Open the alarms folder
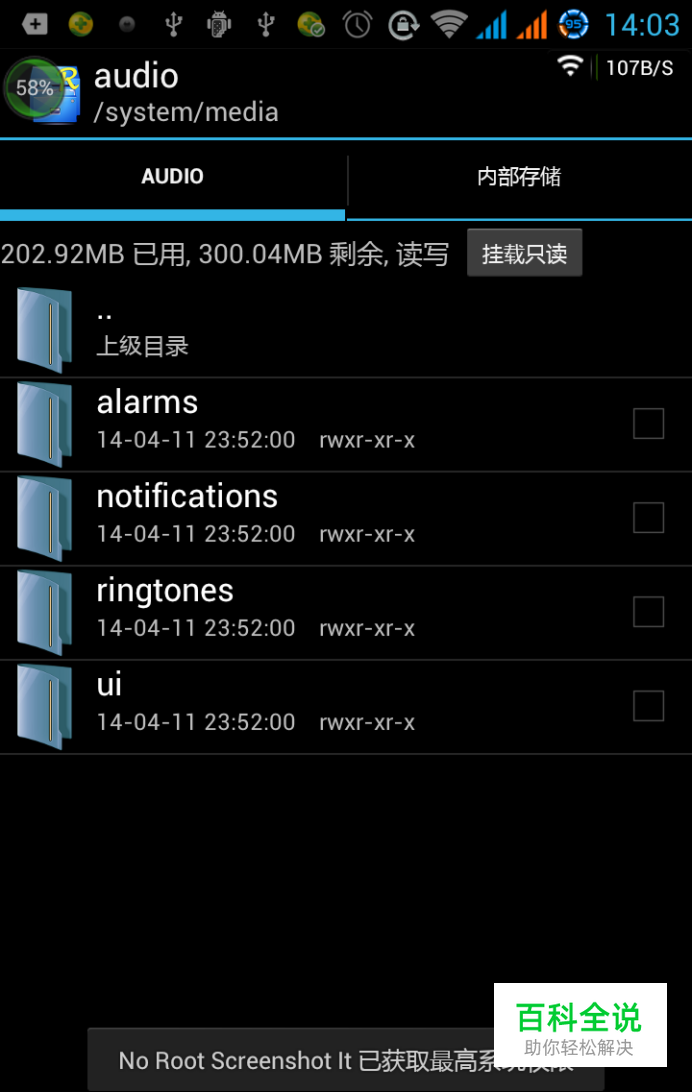Image resolution: width=692 pixels, height=1092 pixels. (346, 425)
